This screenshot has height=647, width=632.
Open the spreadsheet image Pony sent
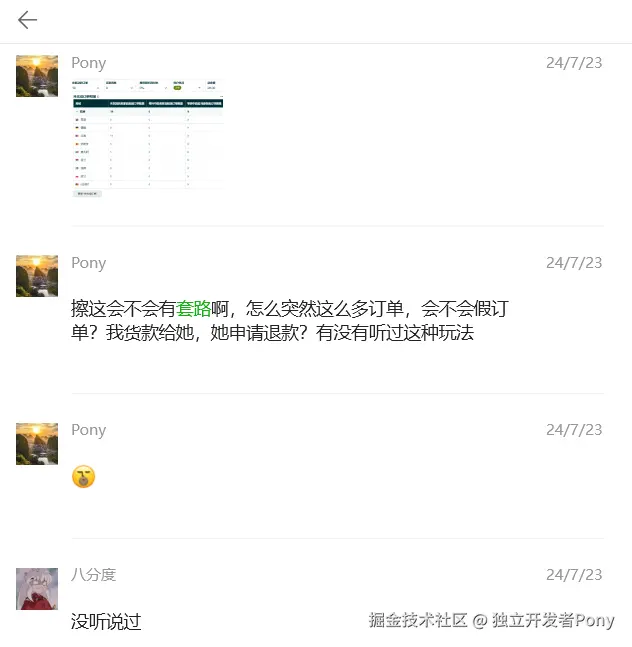click(147, 138)
